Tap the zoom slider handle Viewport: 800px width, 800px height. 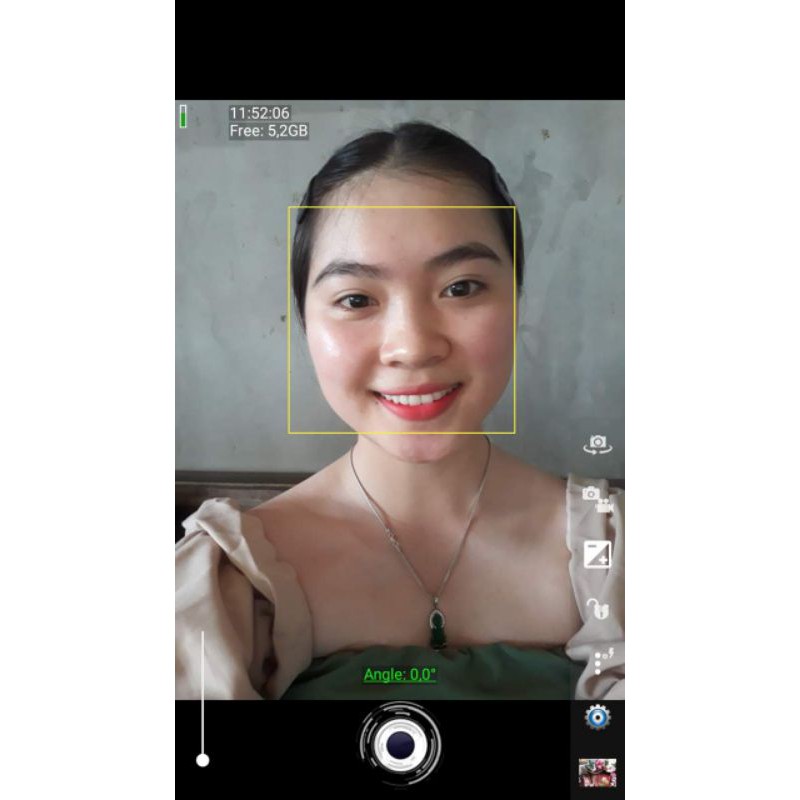[203, 760]
